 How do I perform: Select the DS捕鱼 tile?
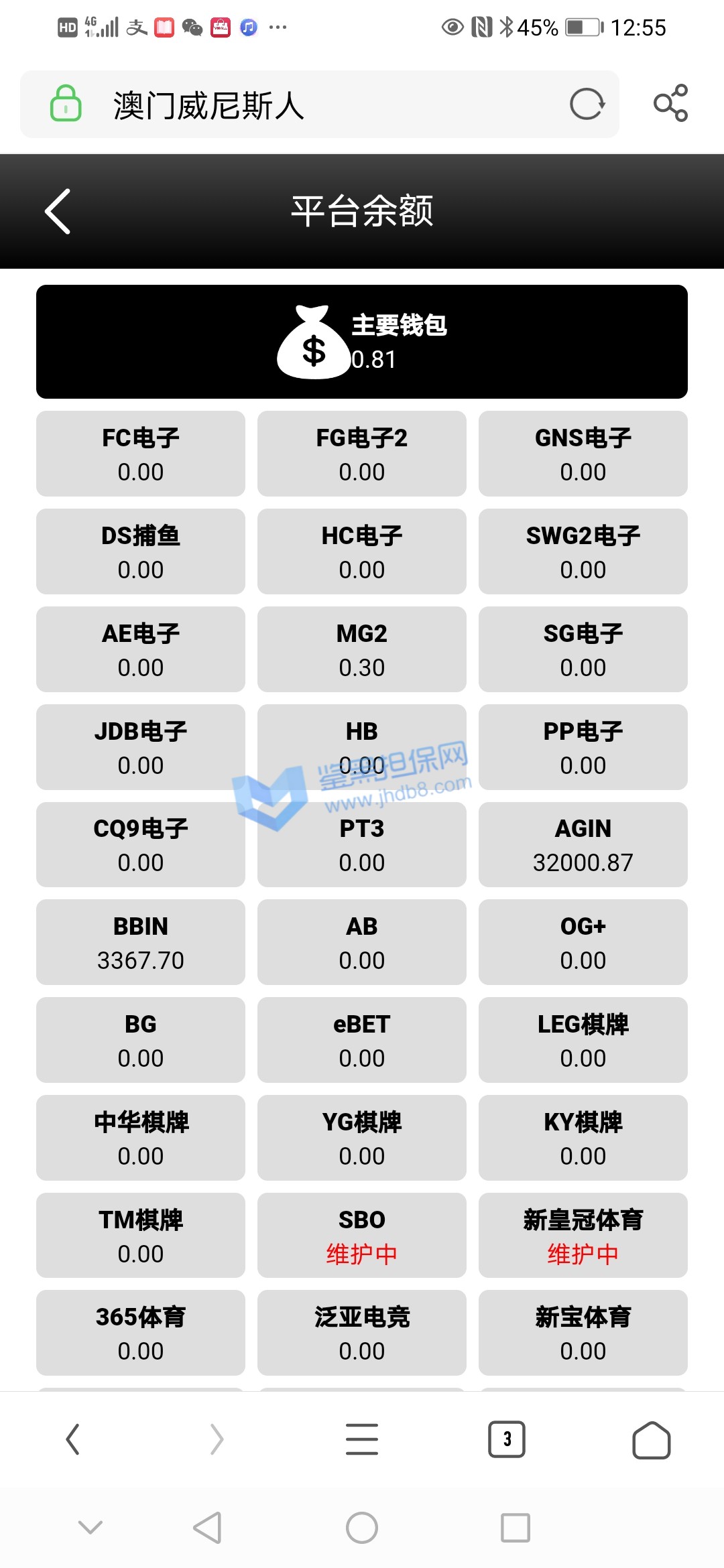tap(141, 551)
